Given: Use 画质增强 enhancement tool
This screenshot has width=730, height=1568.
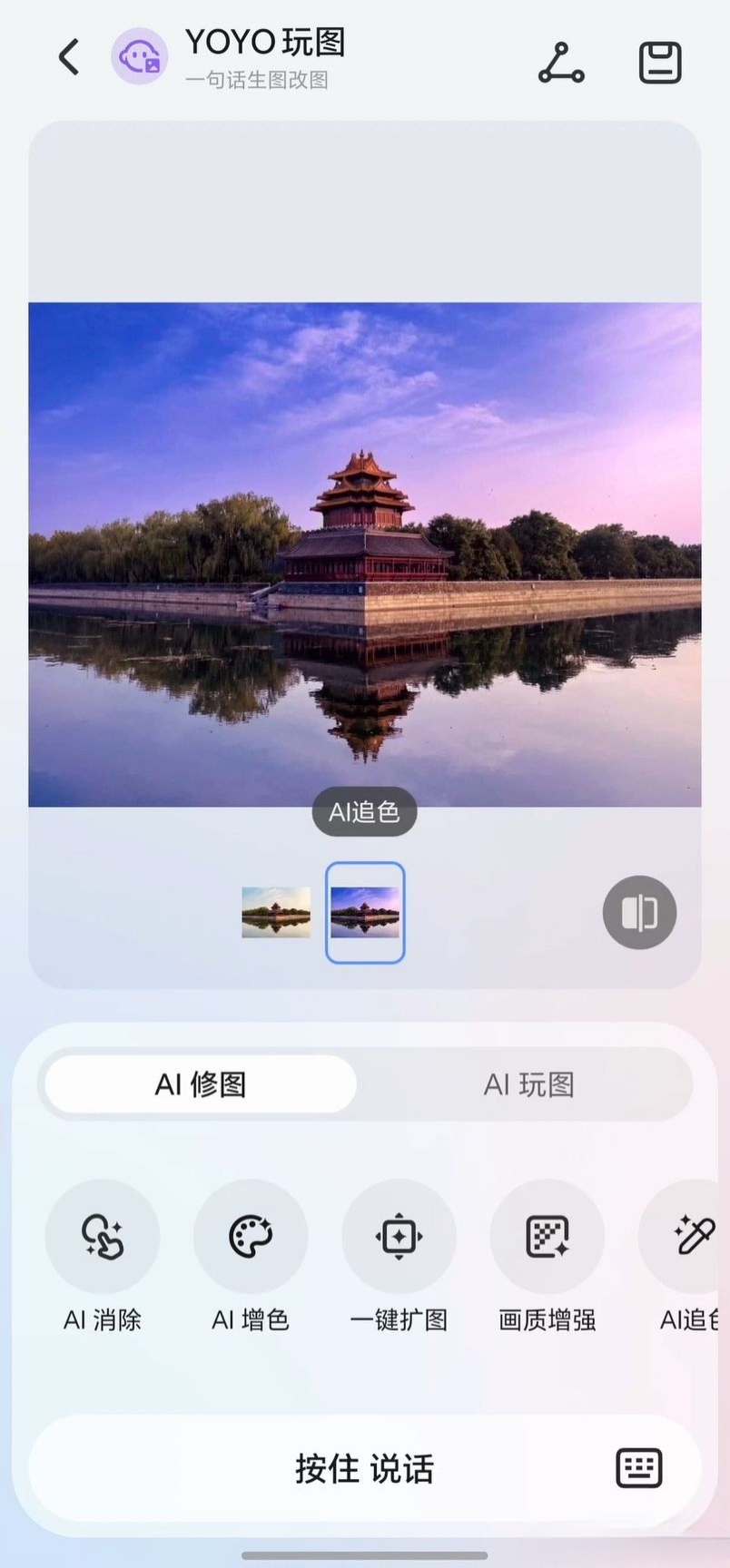Looking at the screenshot, I should pyautogui.click(x=547, y=1236).
